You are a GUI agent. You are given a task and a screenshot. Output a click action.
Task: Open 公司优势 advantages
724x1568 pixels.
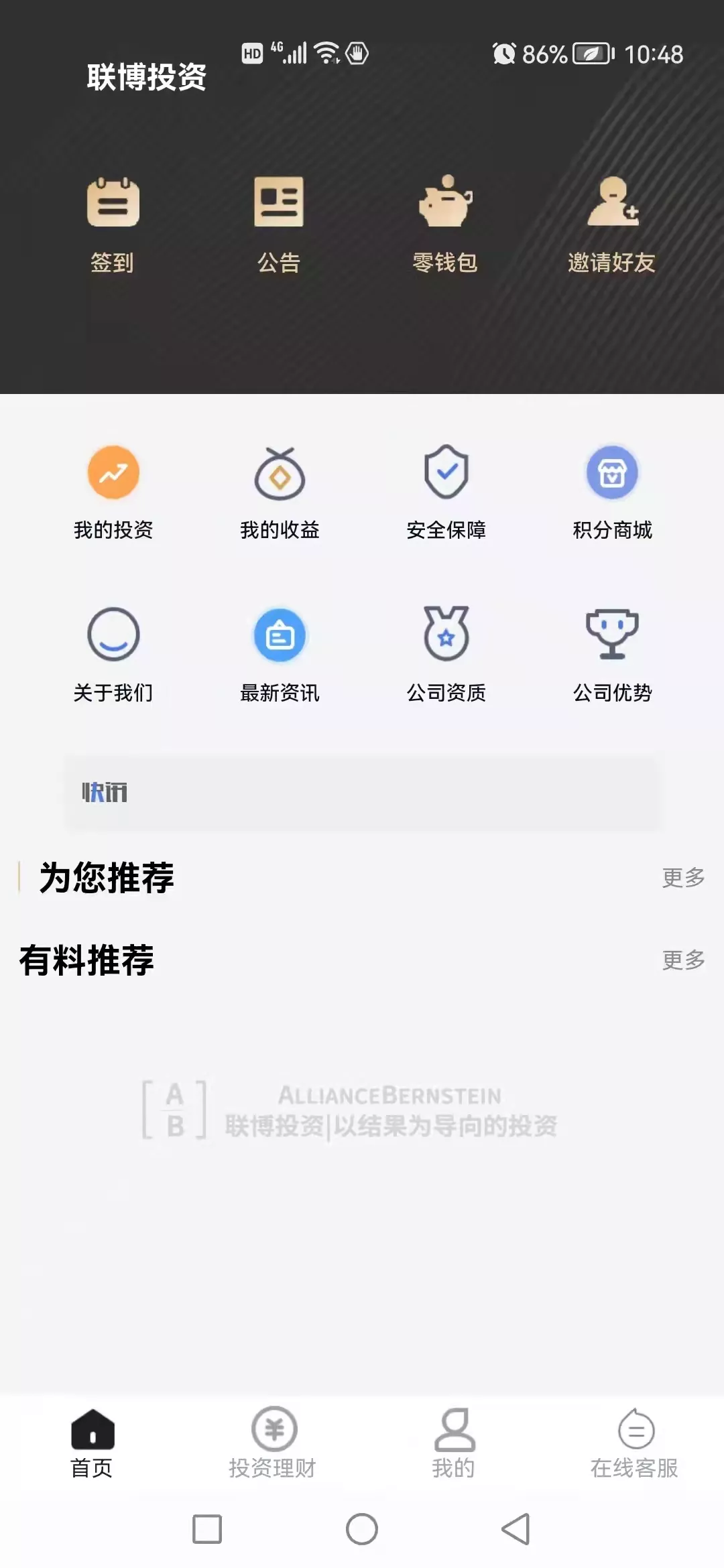pyautogui.click(x=612, y=655)
